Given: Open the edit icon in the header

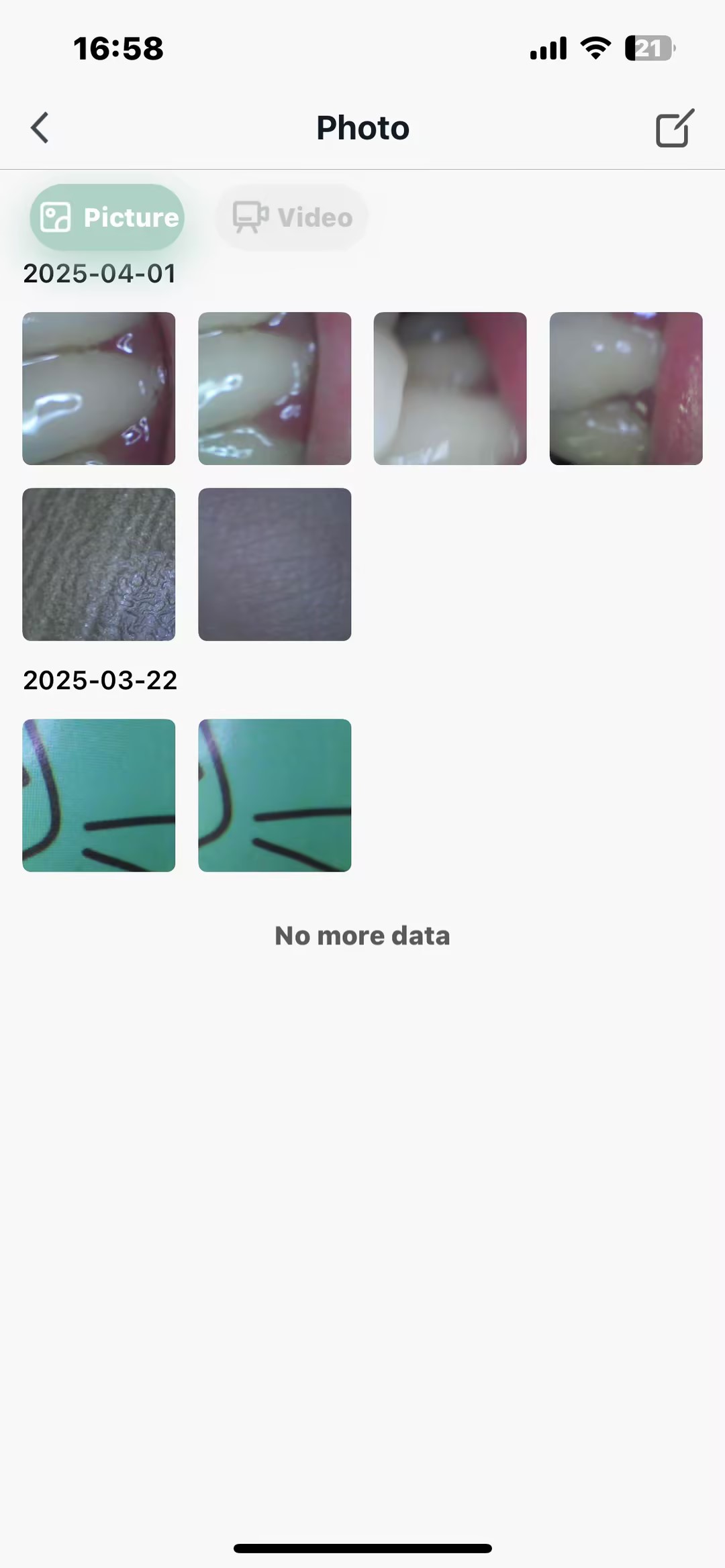Looking at the screenshot, I should click(x=675, y=127).
